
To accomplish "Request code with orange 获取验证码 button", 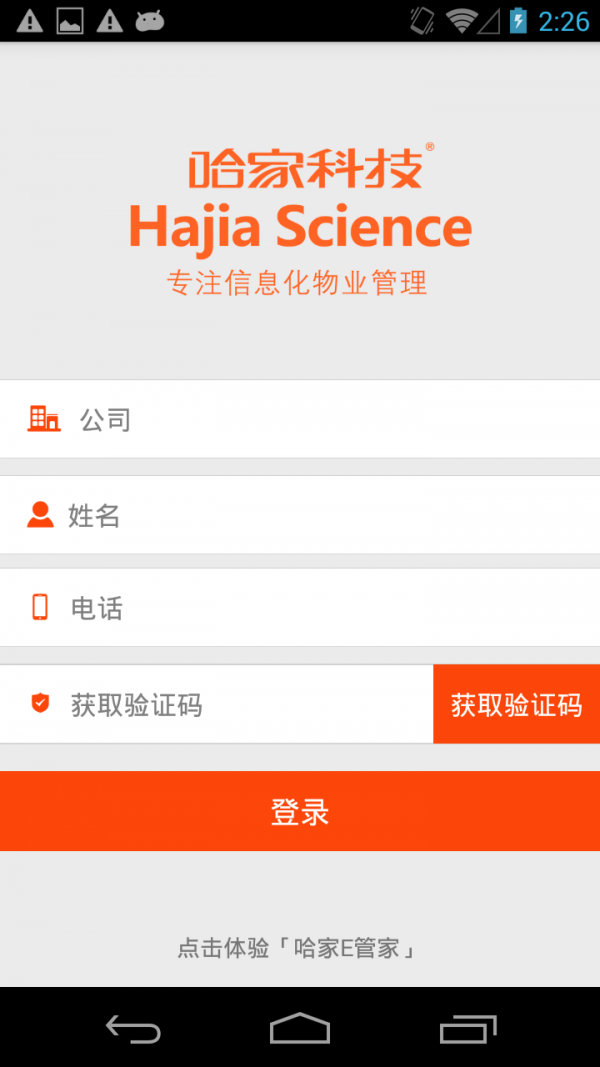I will click(516, 705).
